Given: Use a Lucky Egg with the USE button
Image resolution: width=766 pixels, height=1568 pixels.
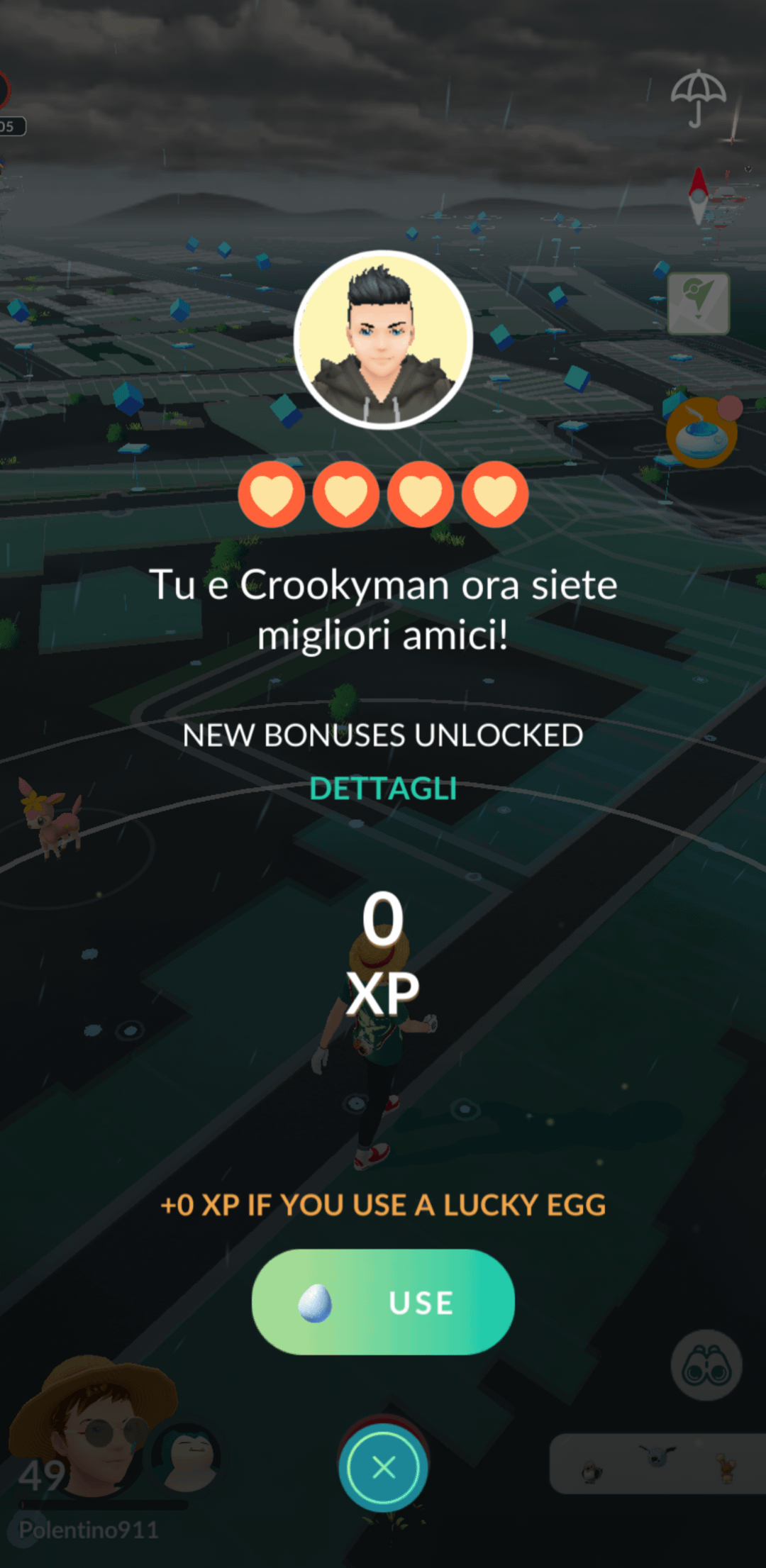Looking at the screenshot, I should click(383, 1302).
